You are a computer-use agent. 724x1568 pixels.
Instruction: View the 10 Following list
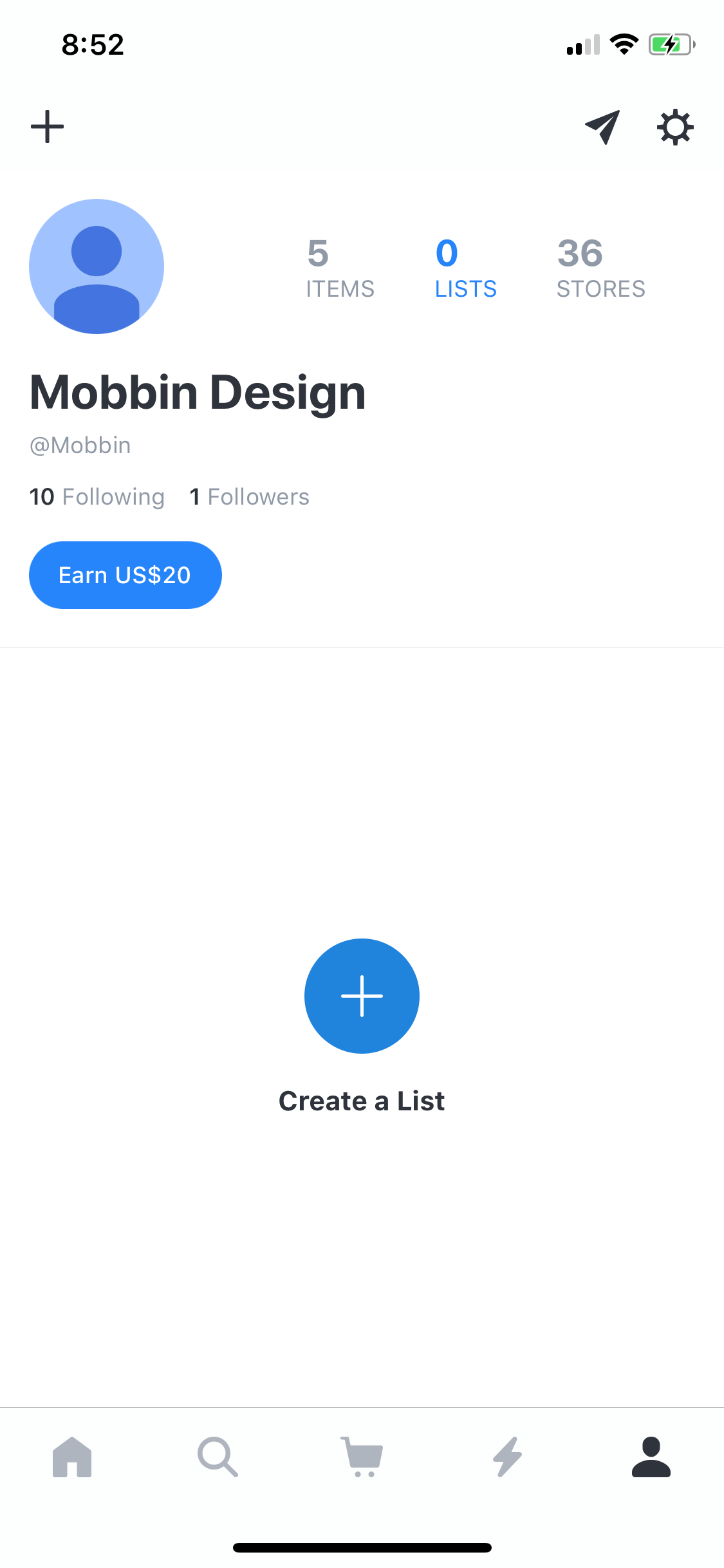(97, 497)
